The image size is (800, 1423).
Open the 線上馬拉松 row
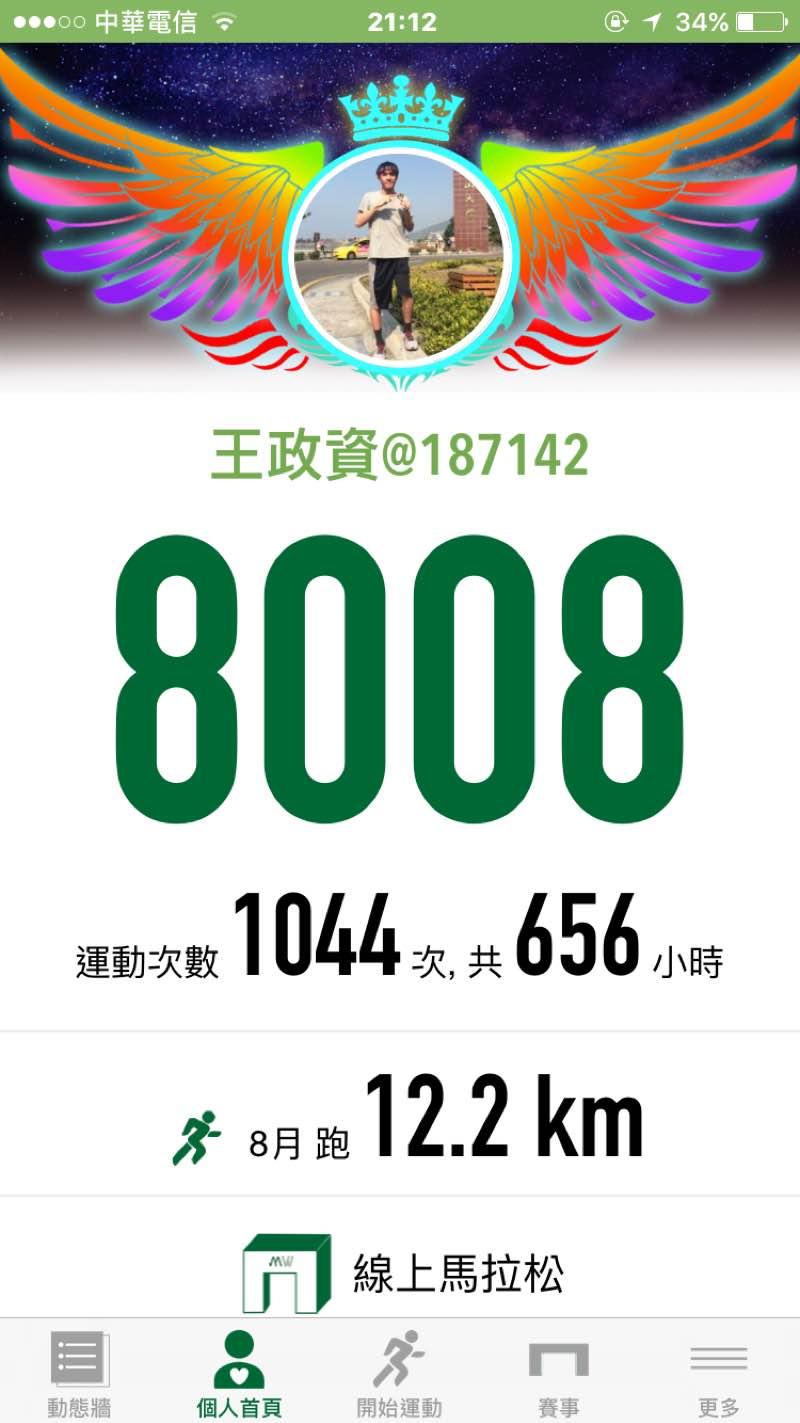[x=400, y=1273]
